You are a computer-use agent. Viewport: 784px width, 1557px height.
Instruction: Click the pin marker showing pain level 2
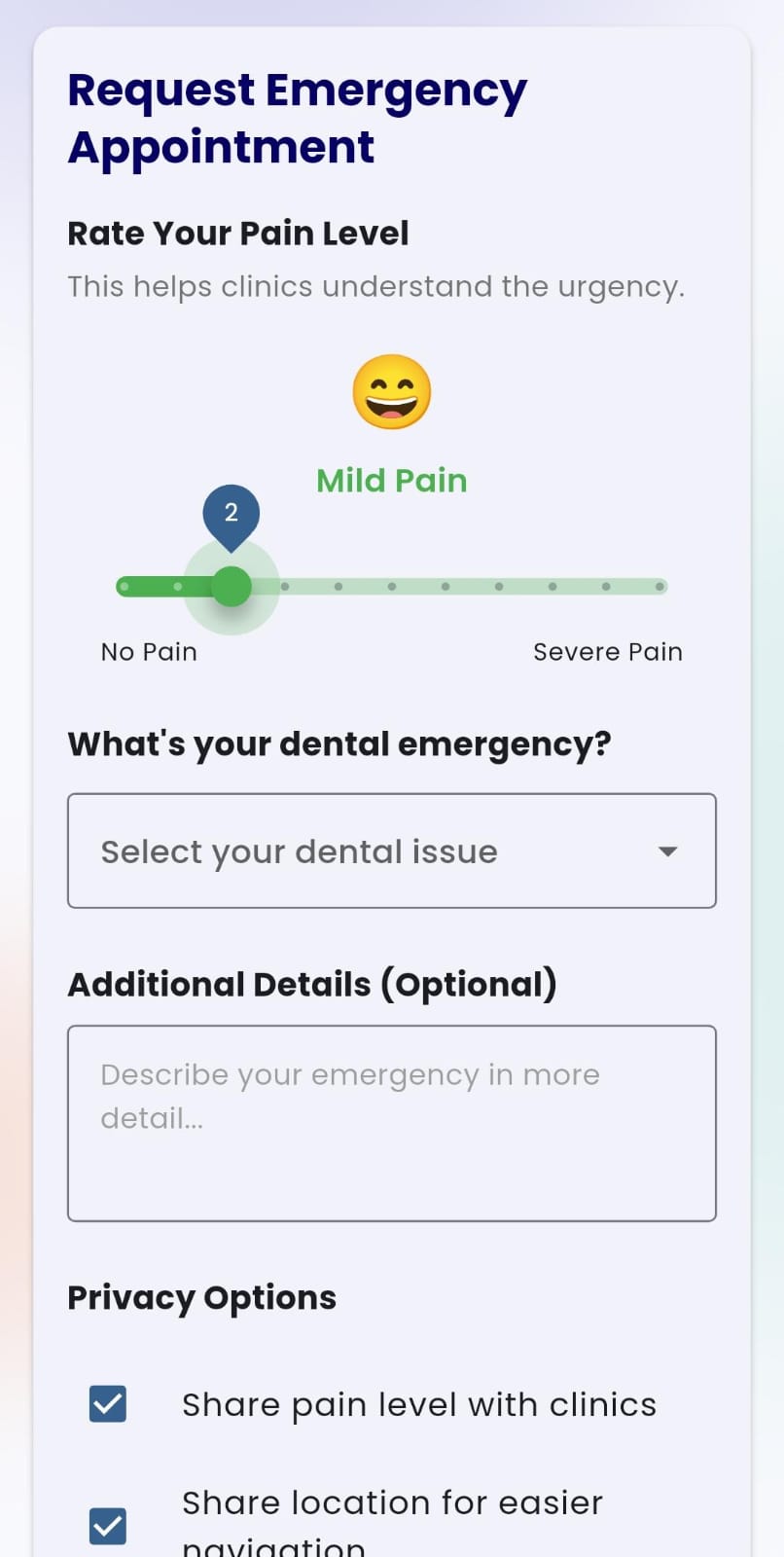pos(232,513)
